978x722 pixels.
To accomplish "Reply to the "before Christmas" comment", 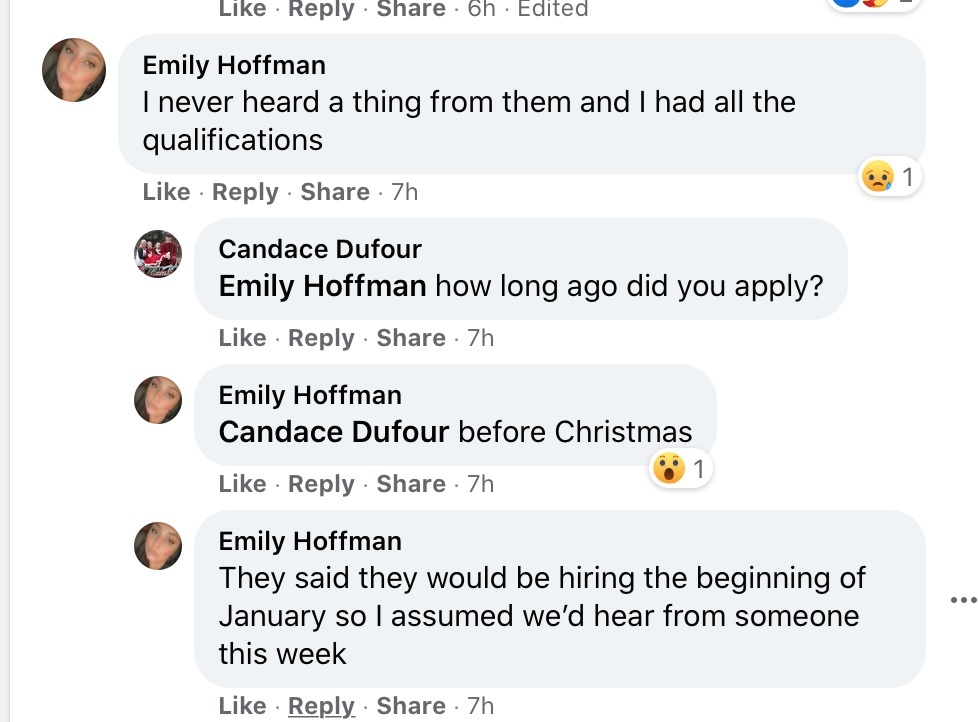I will 321,484.
